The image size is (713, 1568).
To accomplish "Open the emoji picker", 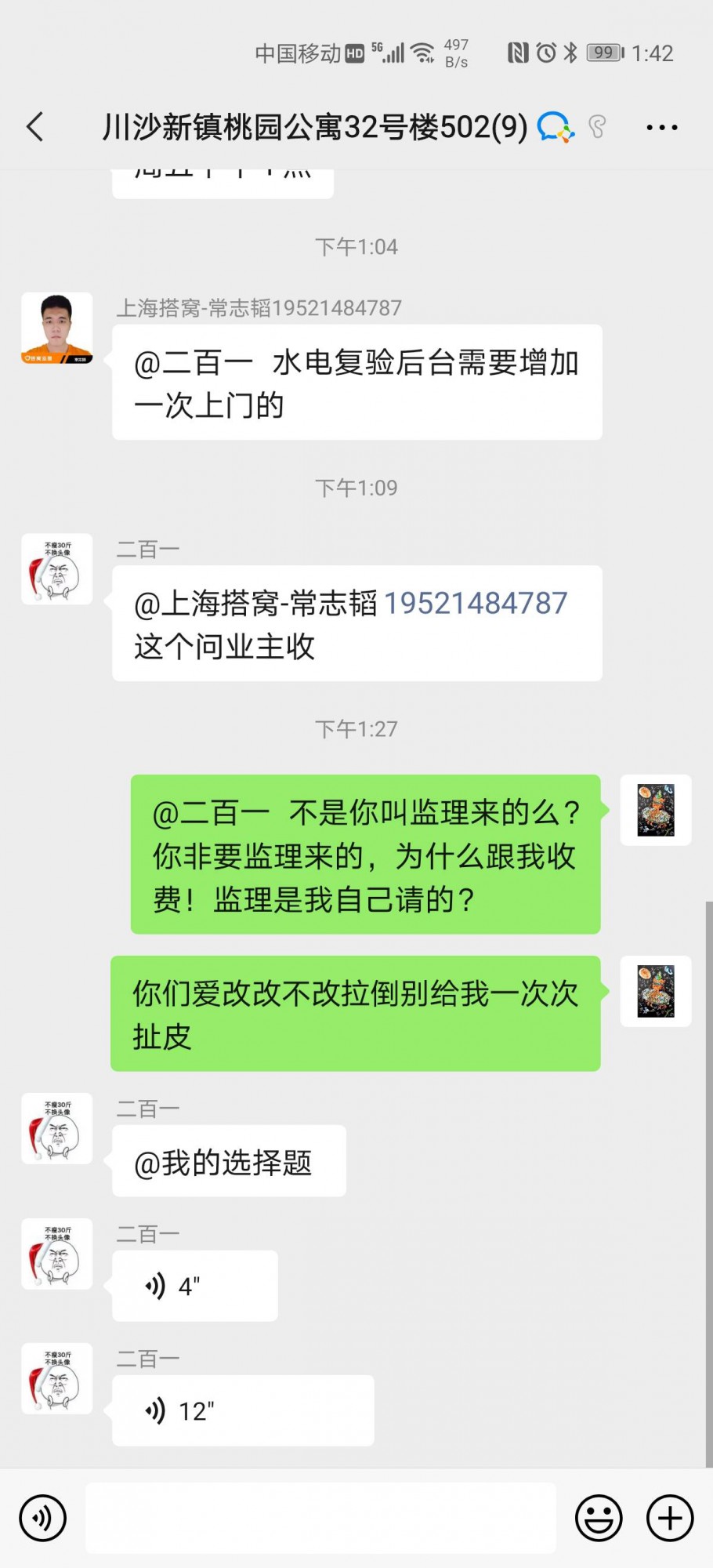I will click(599, 1518).
